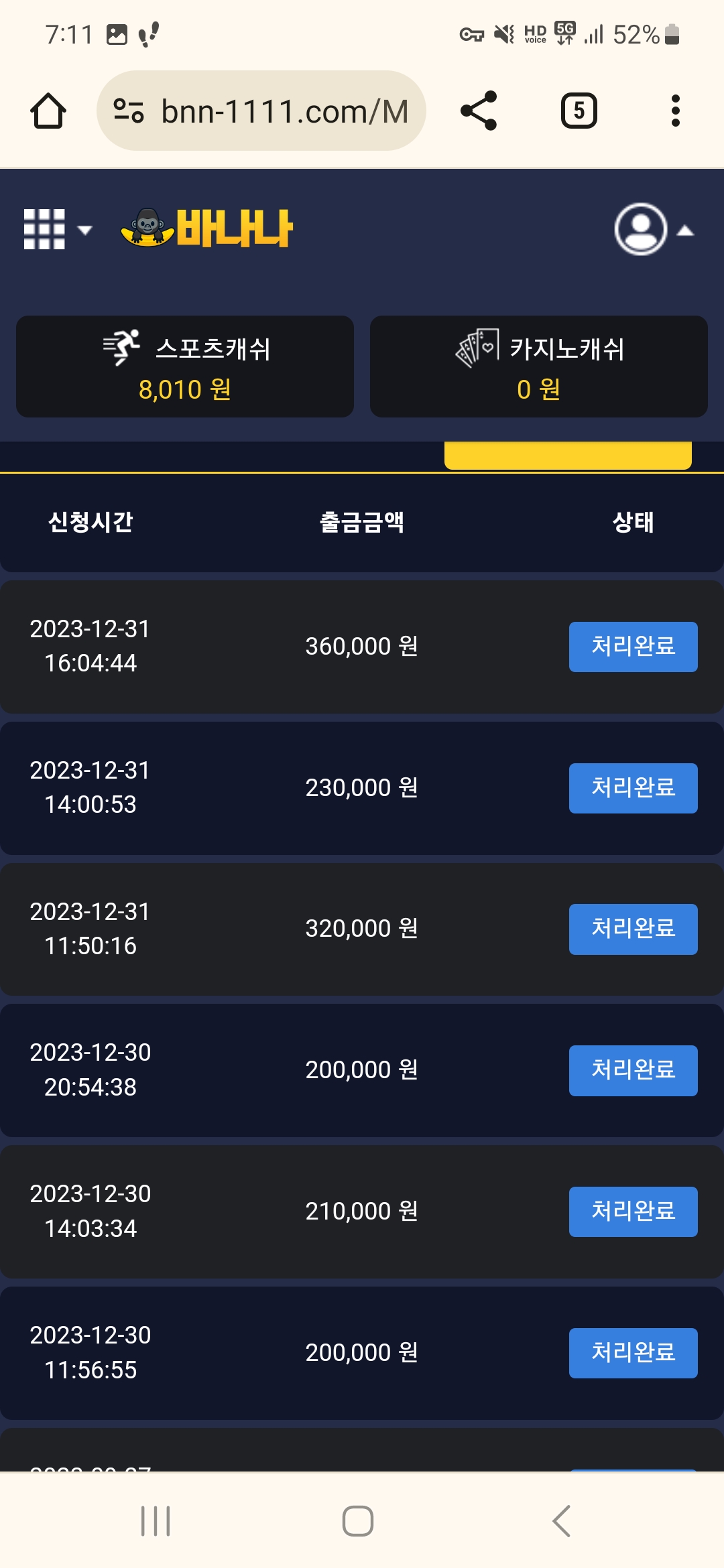The width and height of the screenshot is (724, 1568).
Task: Tap 처리완료 for the 320,000 원 withdrawal
Action: click(x=633, y=929)
